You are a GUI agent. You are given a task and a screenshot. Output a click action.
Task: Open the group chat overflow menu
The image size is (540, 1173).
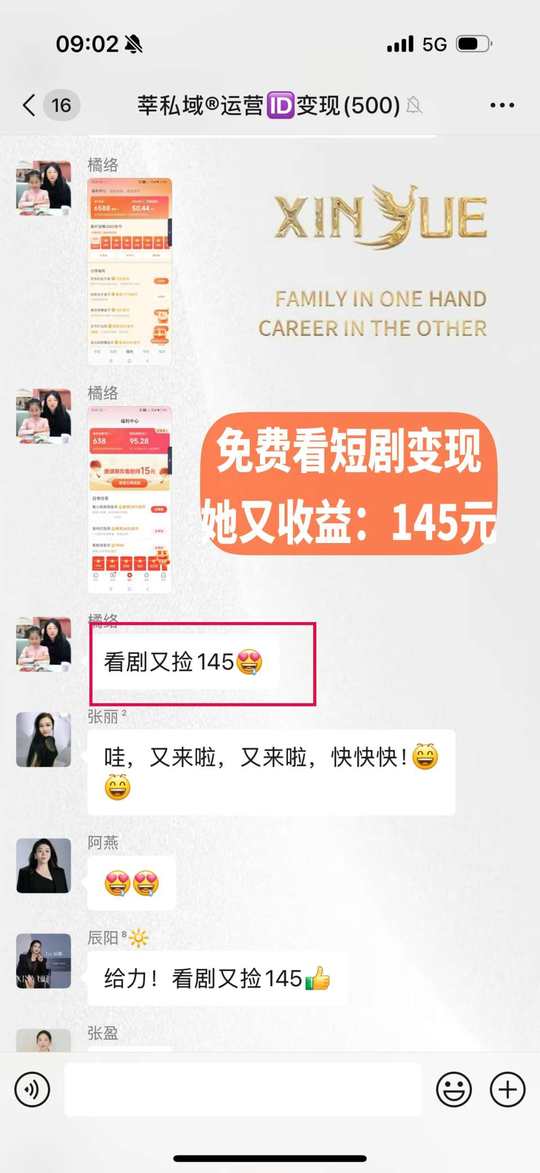coord(502,105)
